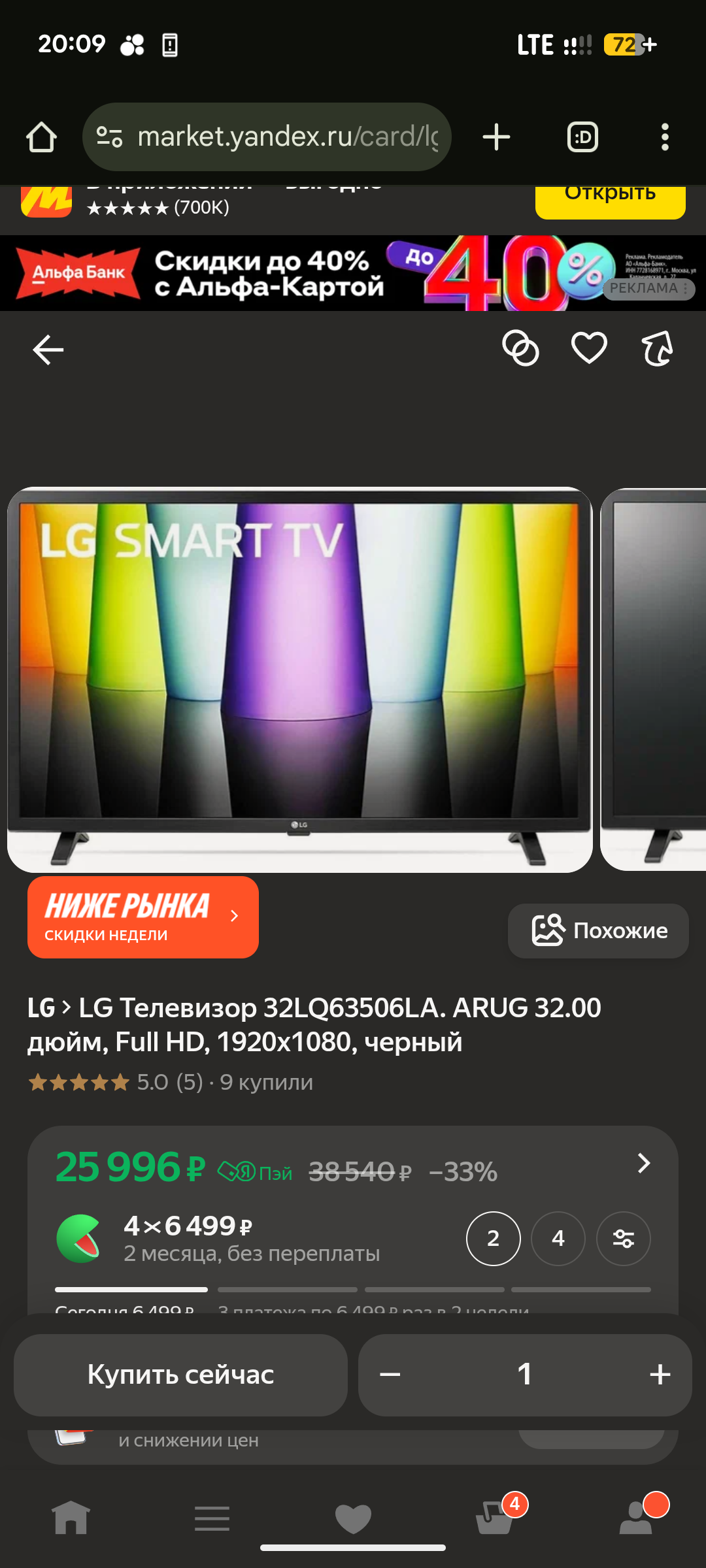This screenshot has height=1568, width=706.
Task: Expand price details via the chevron
Action: click(643, 1163)
